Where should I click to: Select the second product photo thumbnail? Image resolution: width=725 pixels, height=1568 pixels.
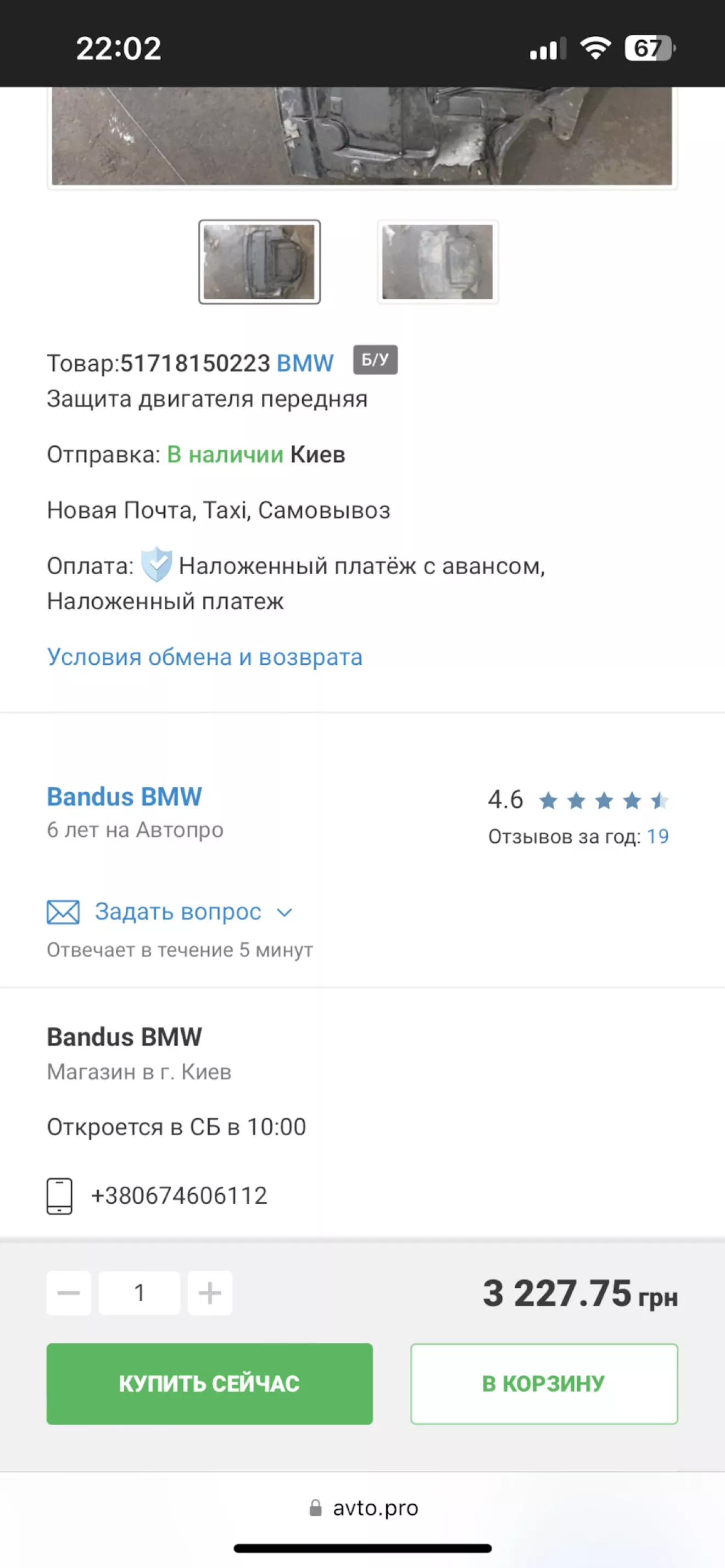pyautogui.click(x=438, y=262)
